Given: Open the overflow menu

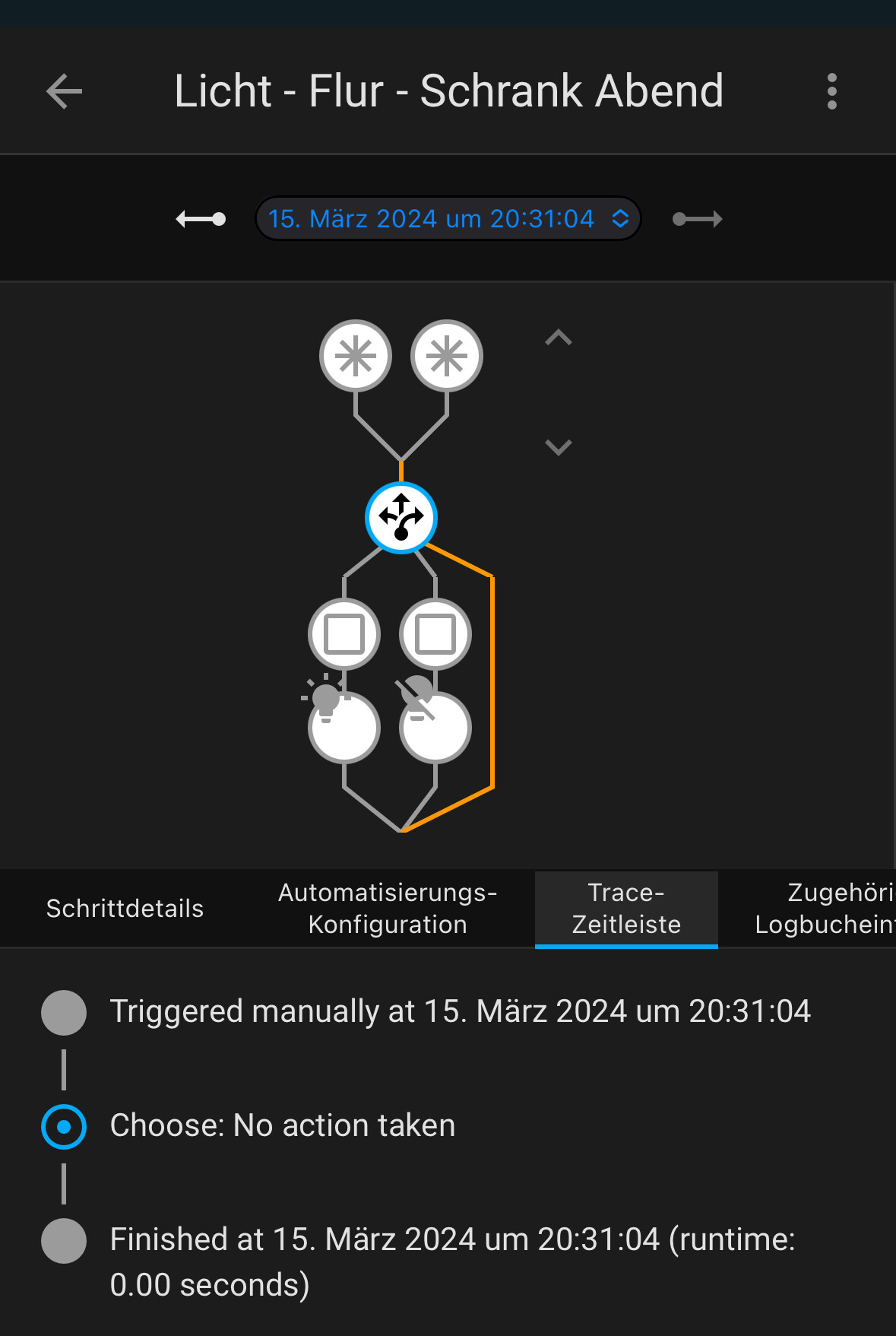Looking at the screenshot, I should 831,92.
